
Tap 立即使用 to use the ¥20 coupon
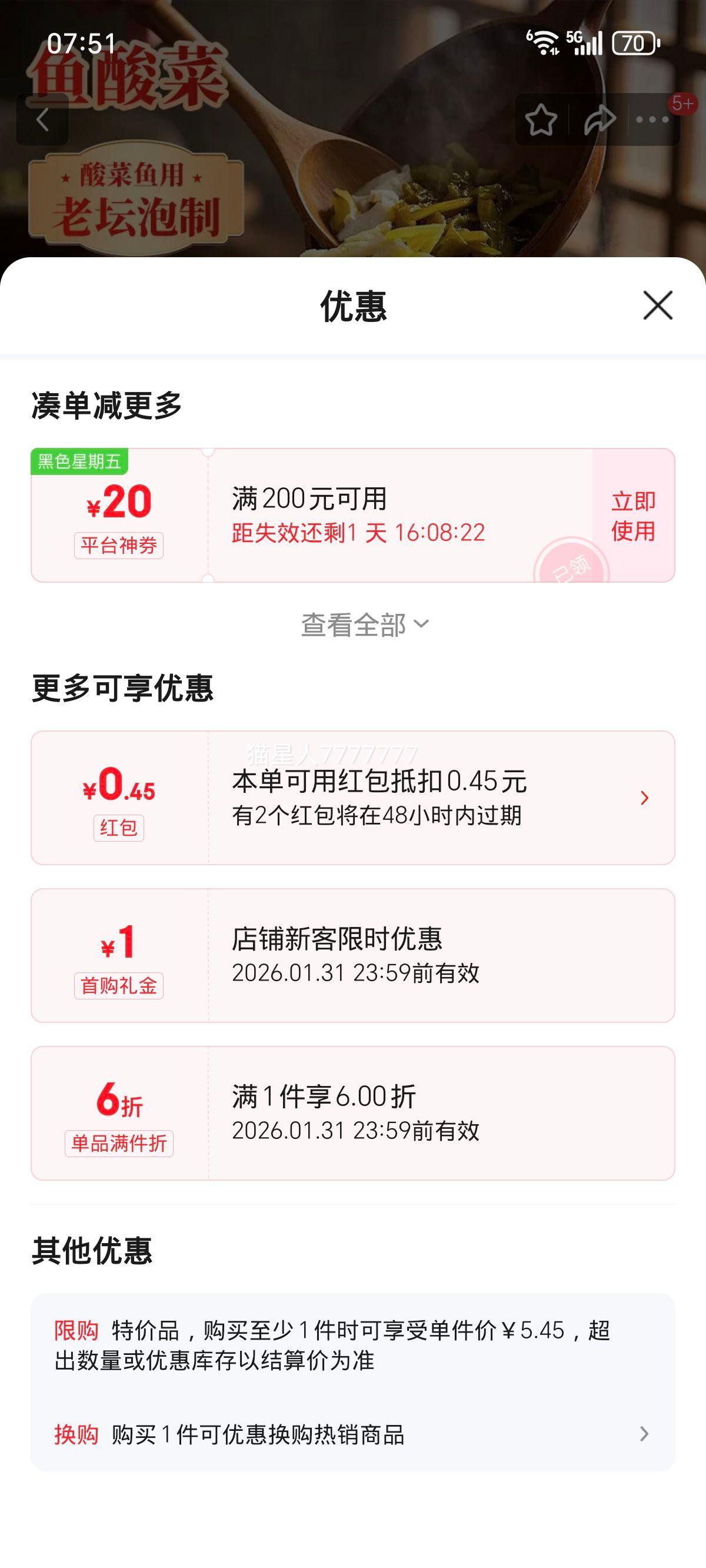(632, 516)
